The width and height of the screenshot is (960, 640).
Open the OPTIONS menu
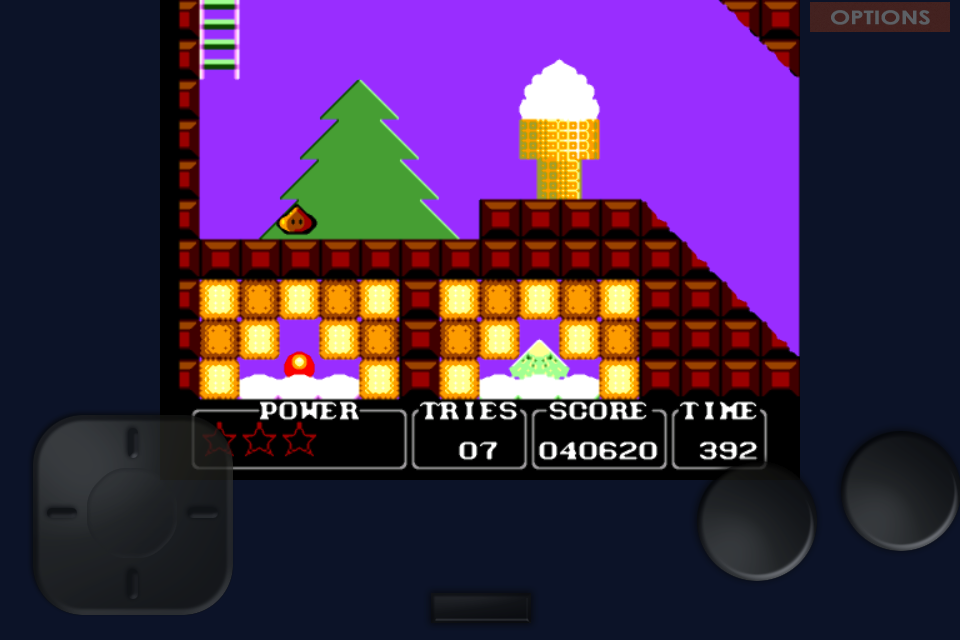(x=879, y=17)
